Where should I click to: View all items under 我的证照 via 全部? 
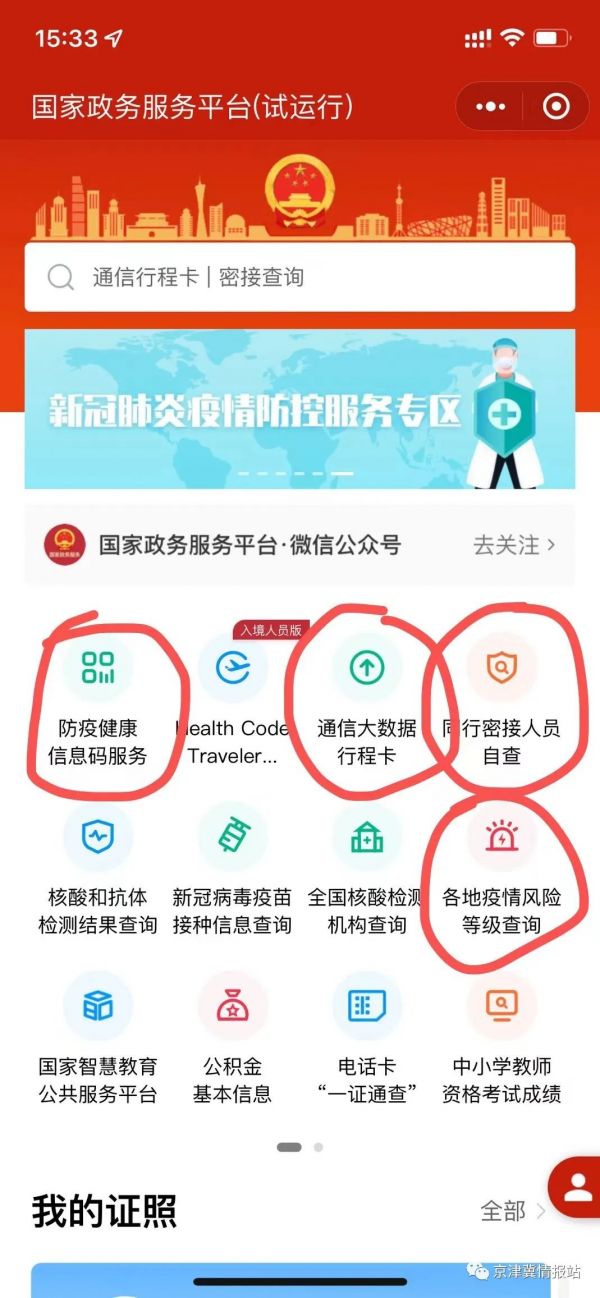pos(512,1211)
